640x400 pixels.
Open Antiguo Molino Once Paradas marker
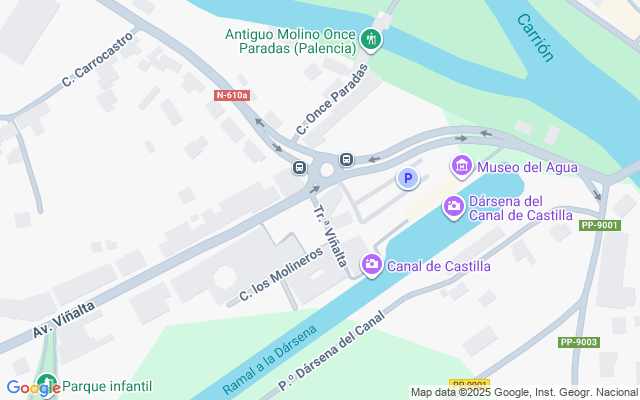click(372, 40)
